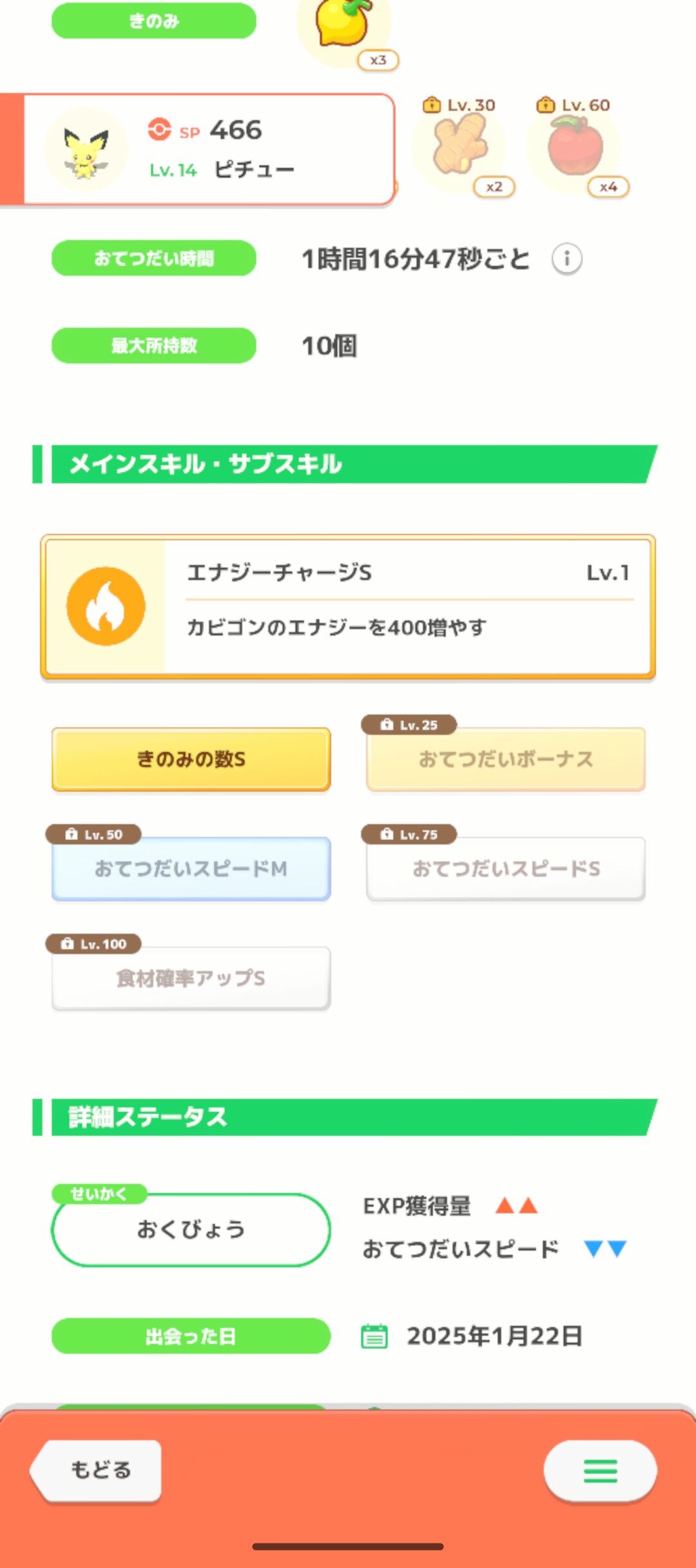The image size is (696, 1568).
Task: Open the hamburger menu button
Action: pyautogui.click(x=600, y=1471)
